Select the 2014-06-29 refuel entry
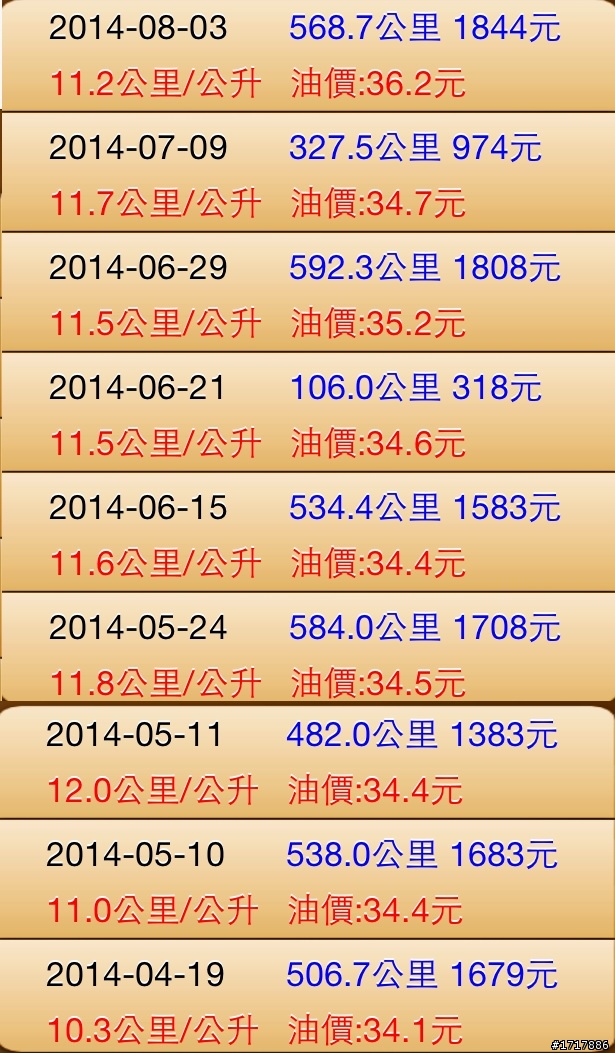The width and height of the screenshot is (615, 1053). point(308,293)
